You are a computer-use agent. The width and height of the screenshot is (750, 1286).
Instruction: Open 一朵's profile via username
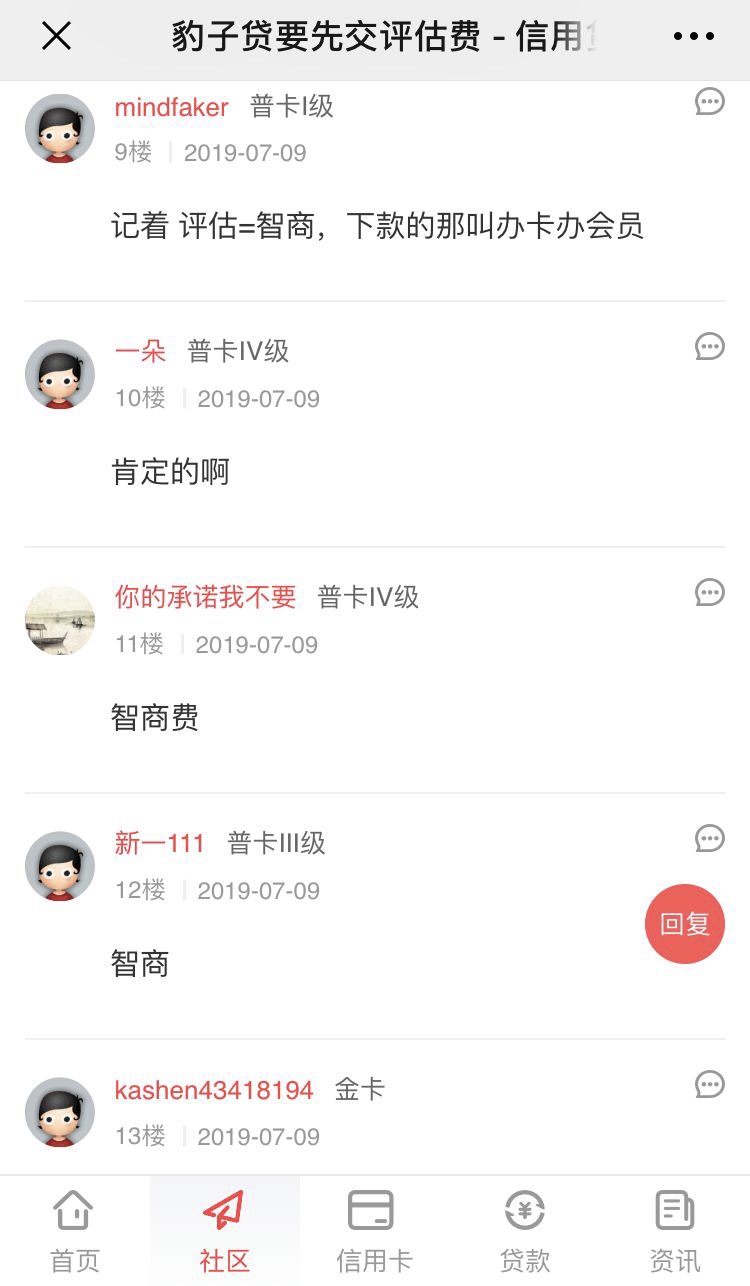tap(138, 352)
